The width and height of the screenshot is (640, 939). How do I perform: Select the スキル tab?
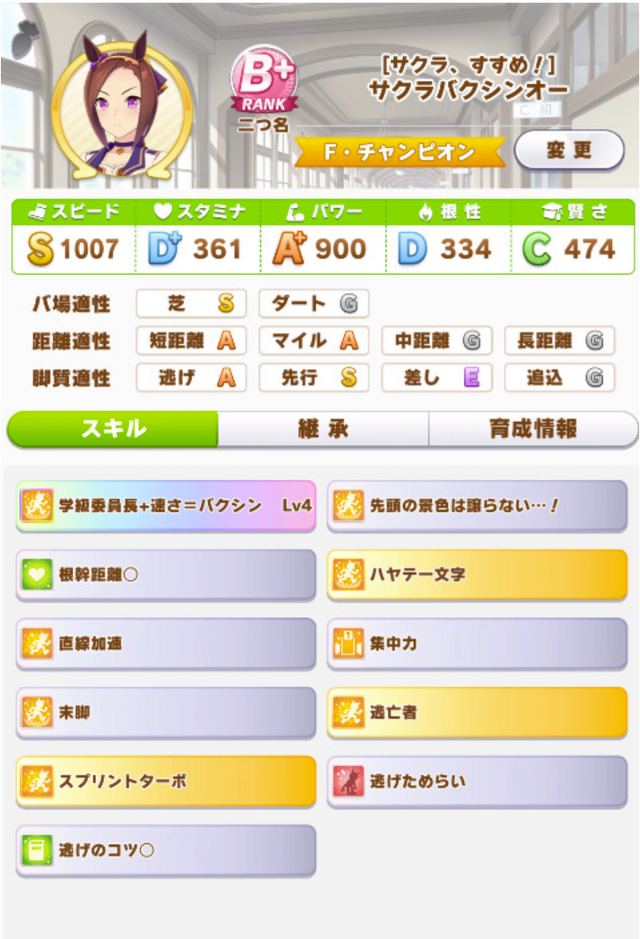click(x=113, y=429)
